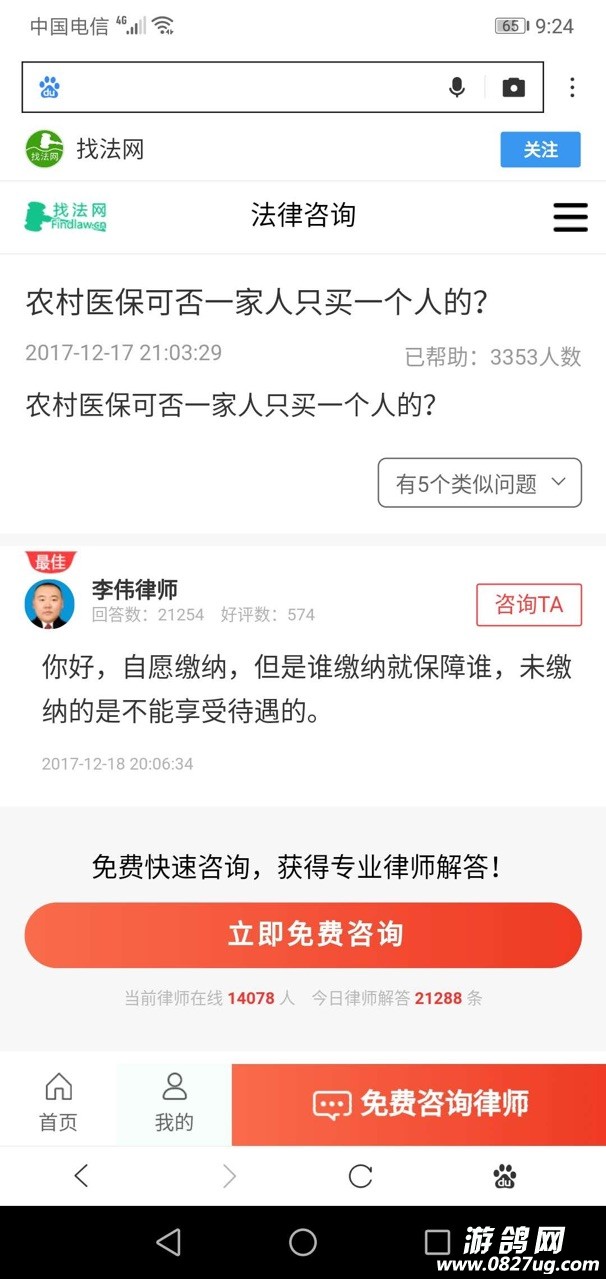Open the hamburger menu on 法律咨询
The width and height of the screenshot is (606, 1279).
coord(571,217)
